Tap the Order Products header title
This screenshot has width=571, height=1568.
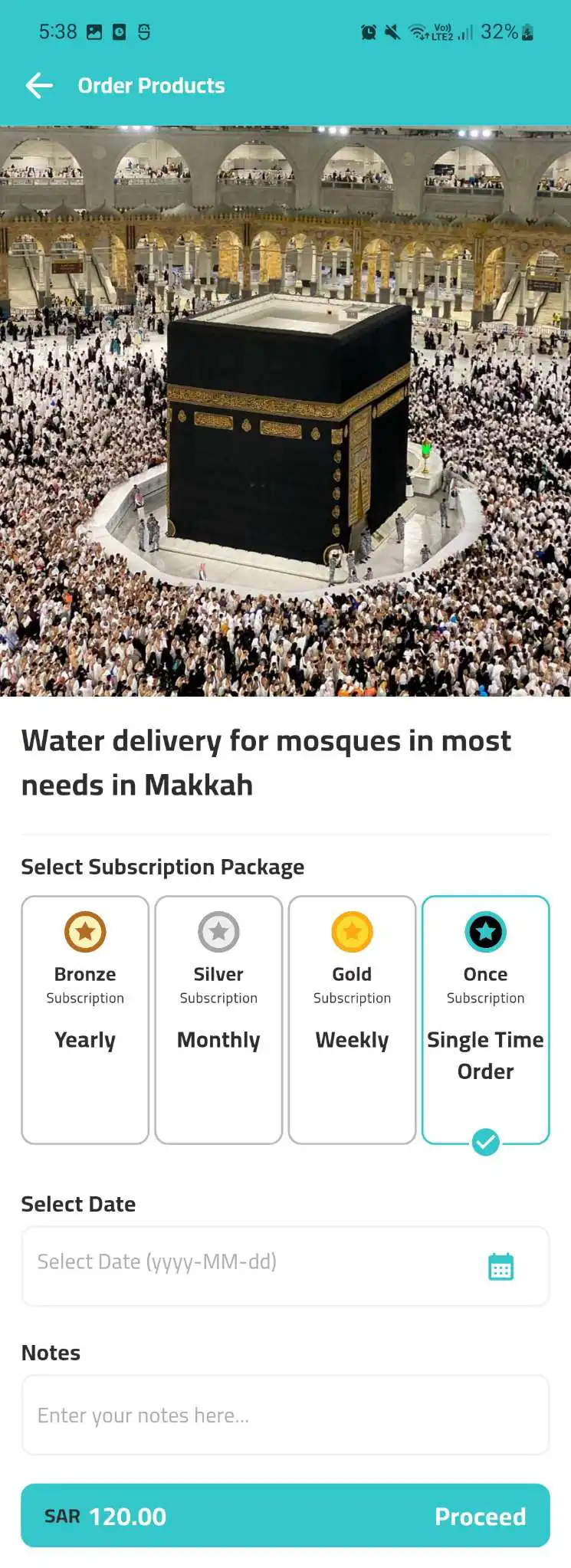point(150,85)
